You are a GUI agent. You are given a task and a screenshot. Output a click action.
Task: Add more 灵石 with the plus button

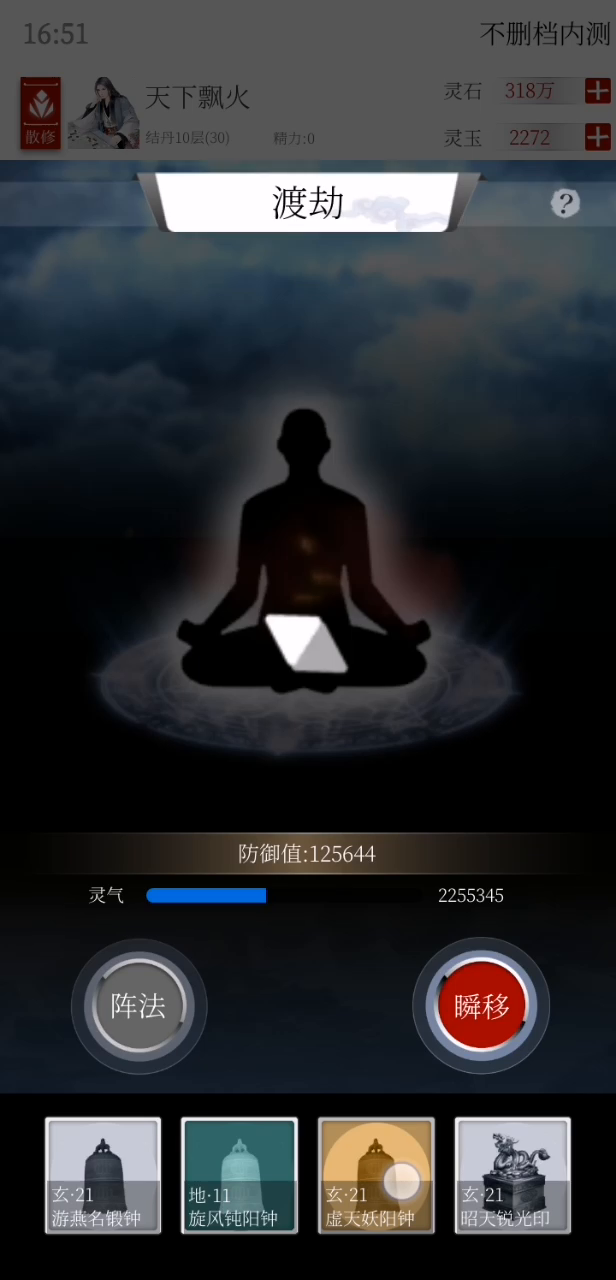pos(598,91)
